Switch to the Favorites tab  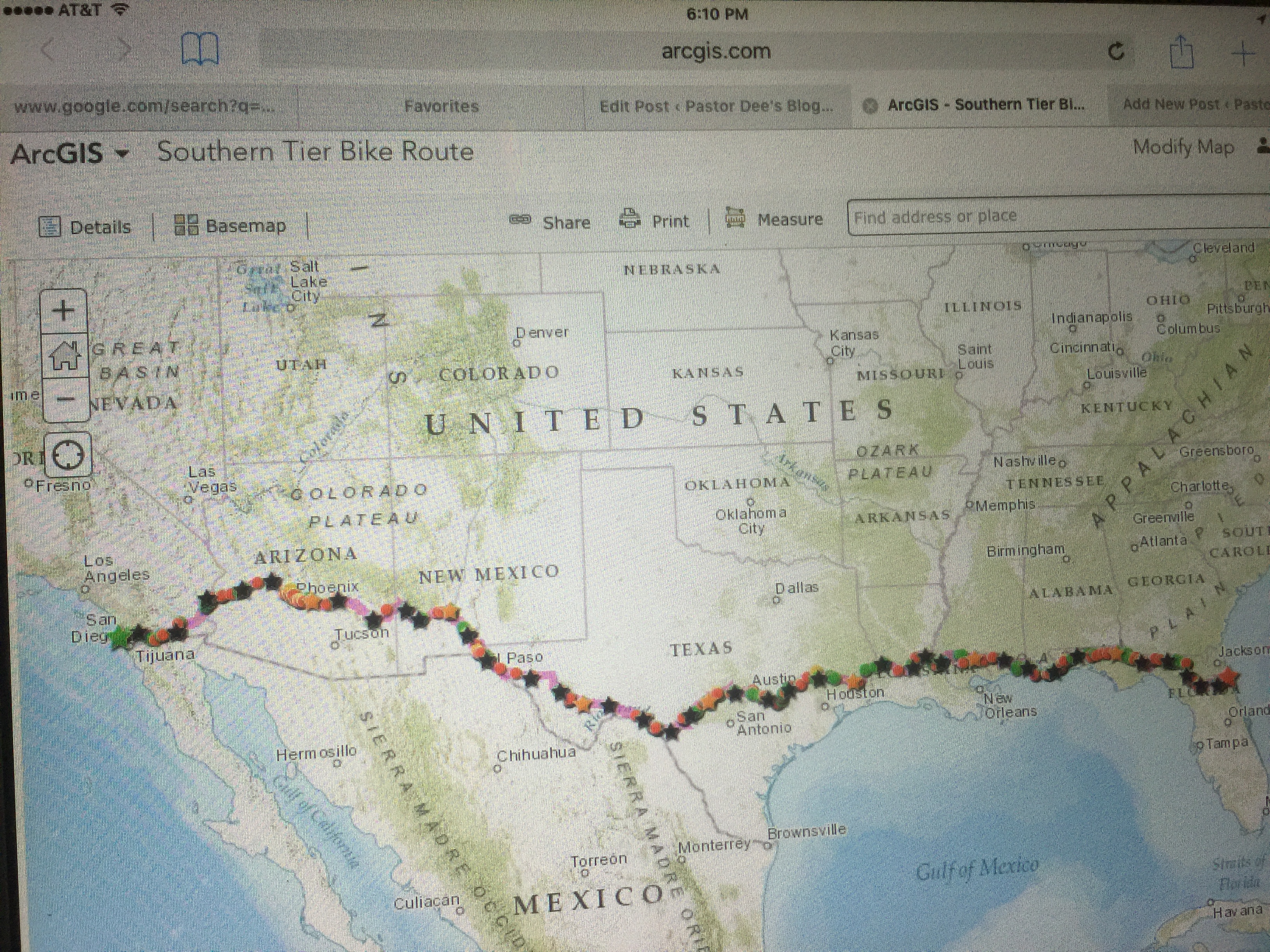(441, 107)
